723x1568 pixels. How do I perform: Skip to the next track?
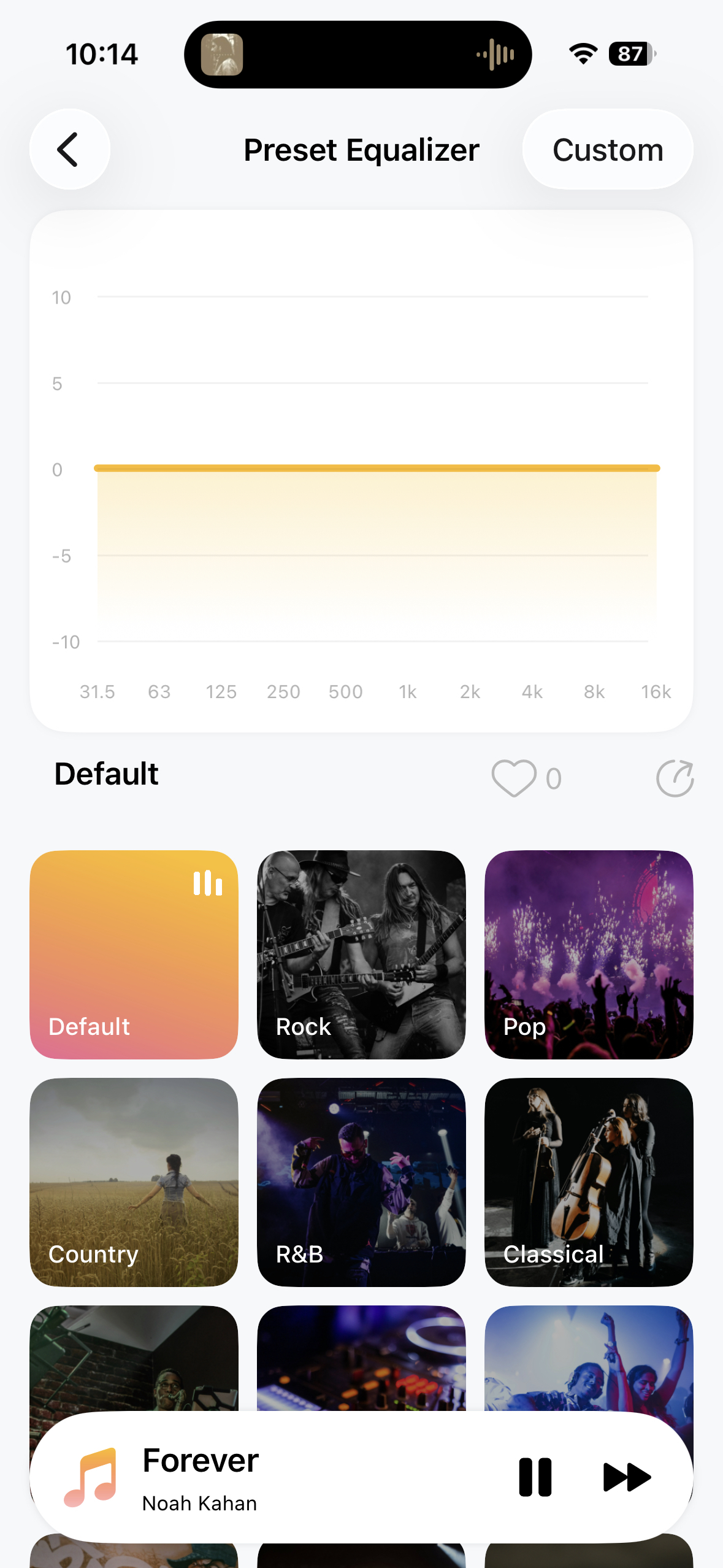coord(627,1477)
